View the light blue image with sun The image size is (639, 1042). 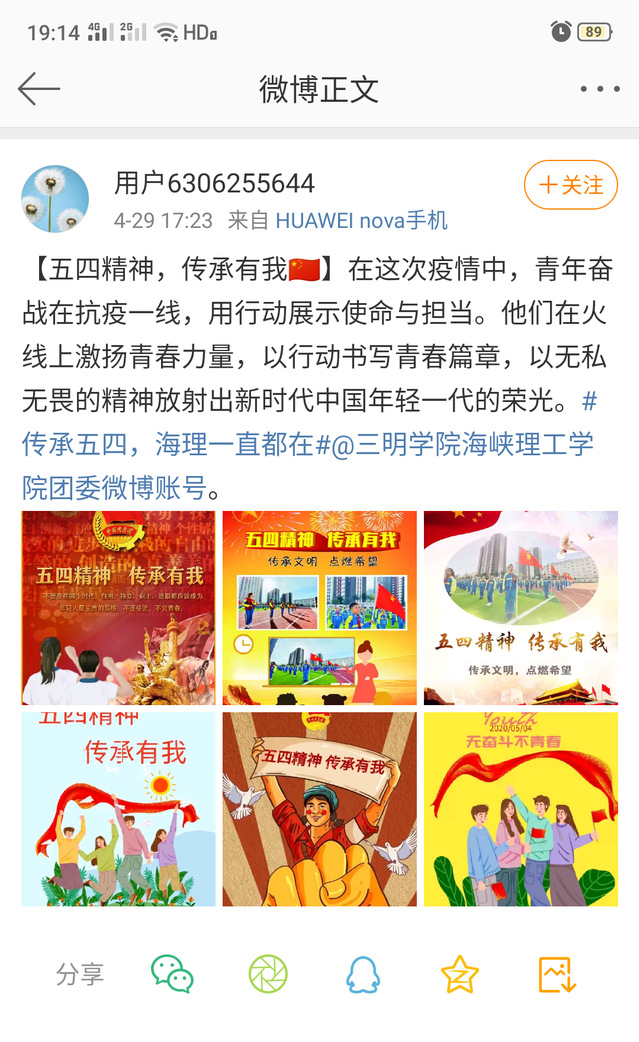click(118, 809)
